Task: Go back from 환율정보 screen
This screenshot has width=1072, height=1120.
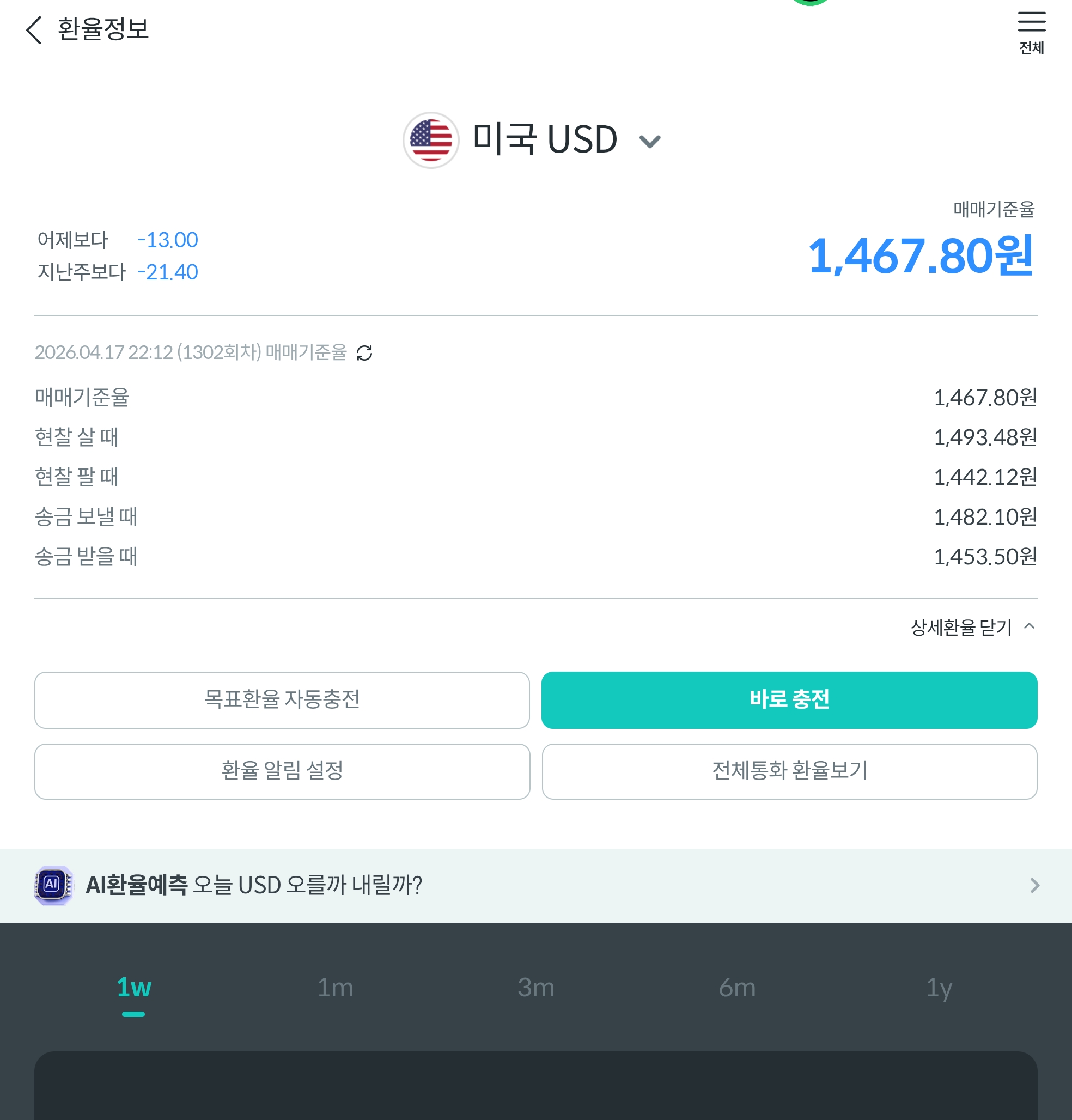Action: click(34, 30)
